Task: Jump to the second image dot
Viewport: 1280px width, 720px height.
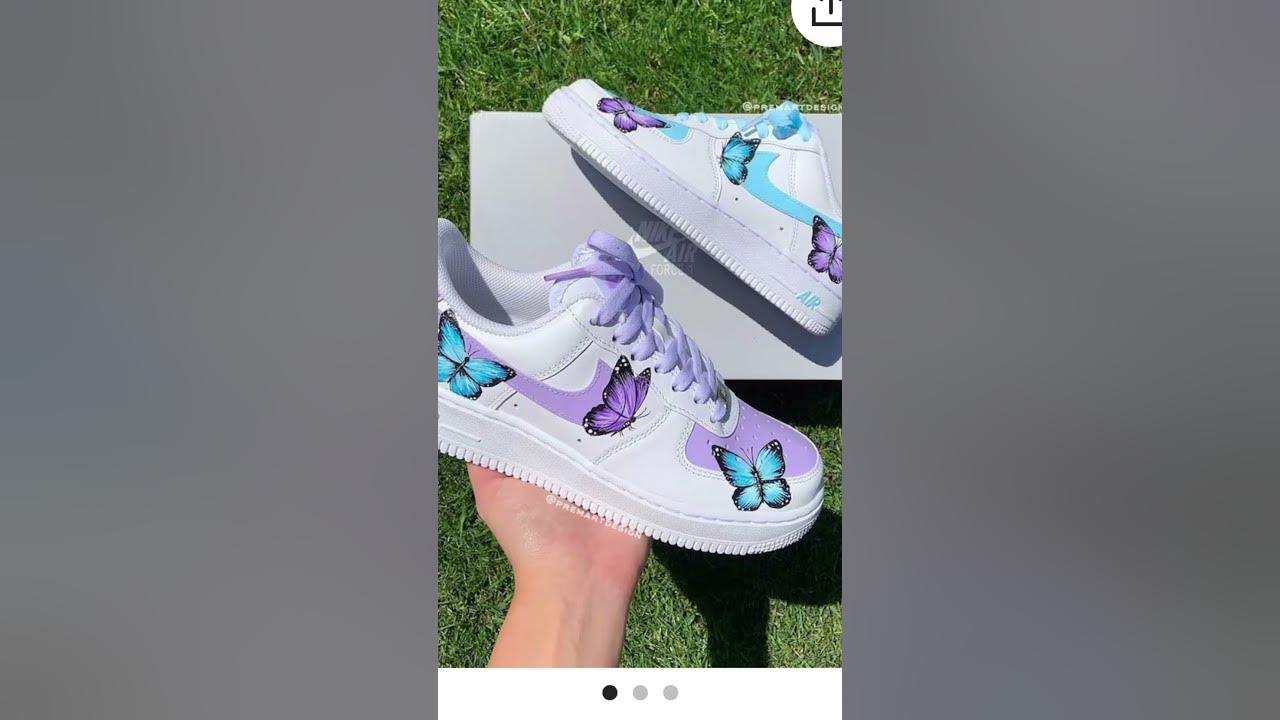Action: pyautogui.click(x=640, y=692)
